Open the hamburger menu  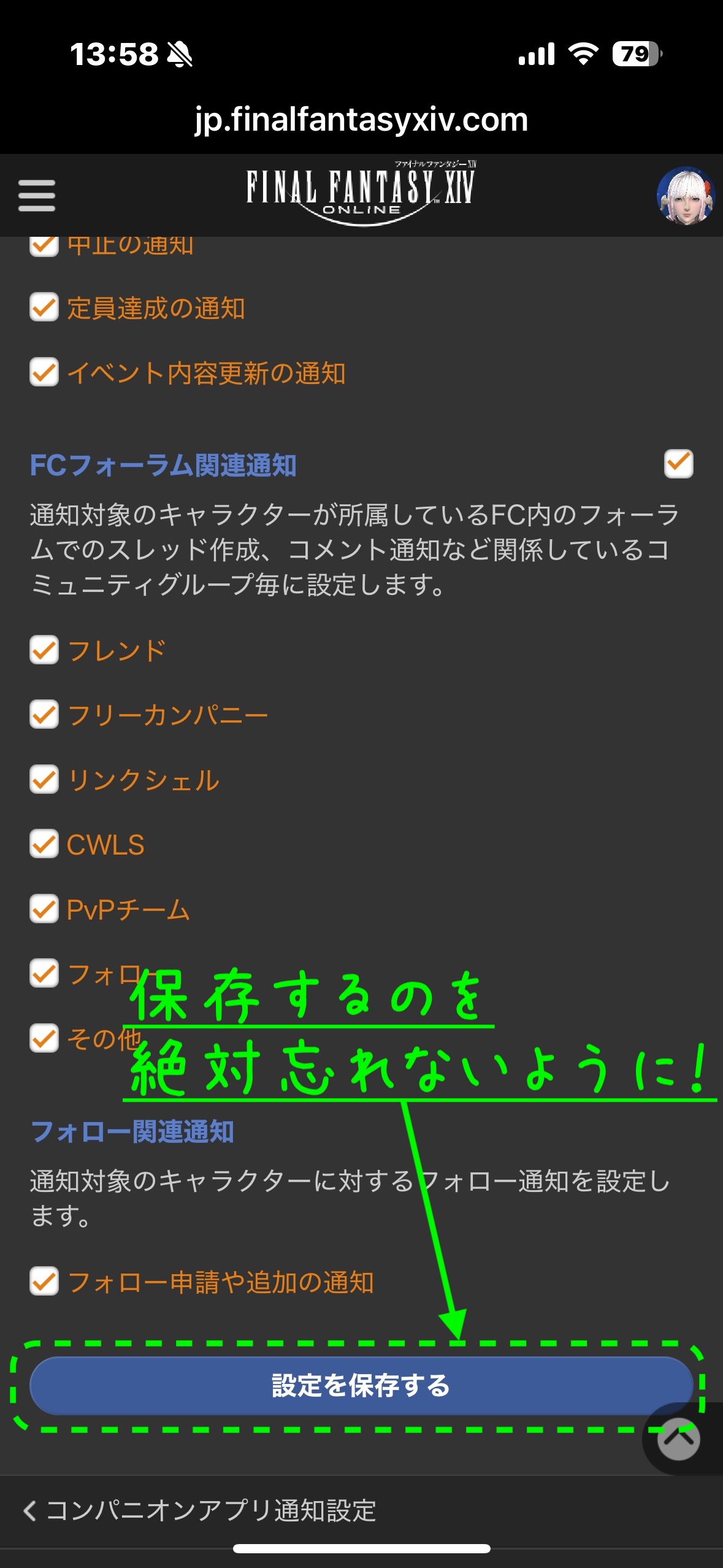(x=37, y=195)
